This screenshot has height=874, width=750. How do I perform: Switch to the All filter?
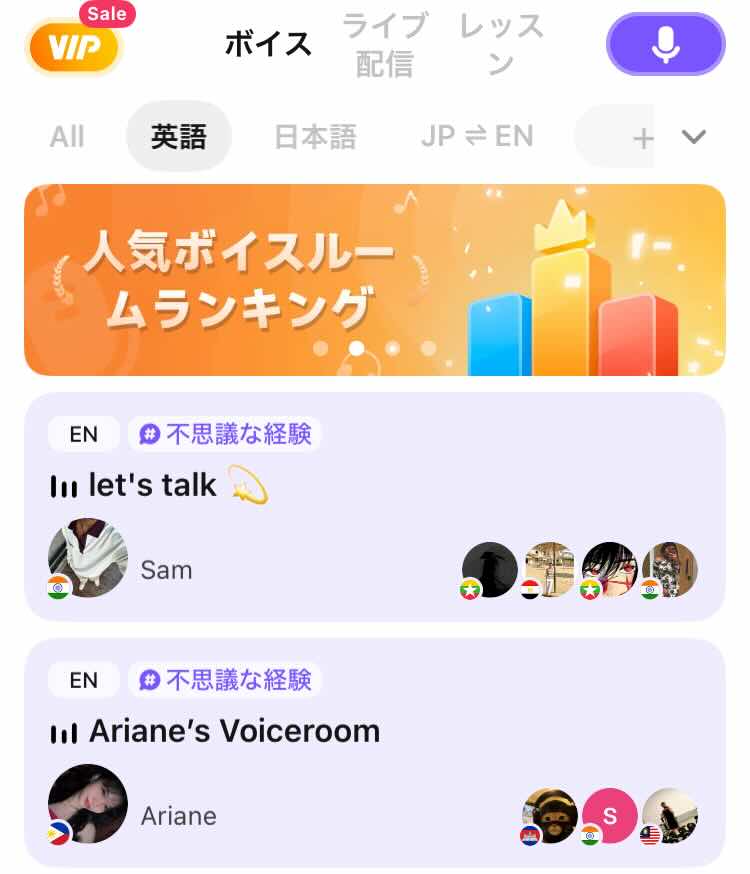[65, 137]
